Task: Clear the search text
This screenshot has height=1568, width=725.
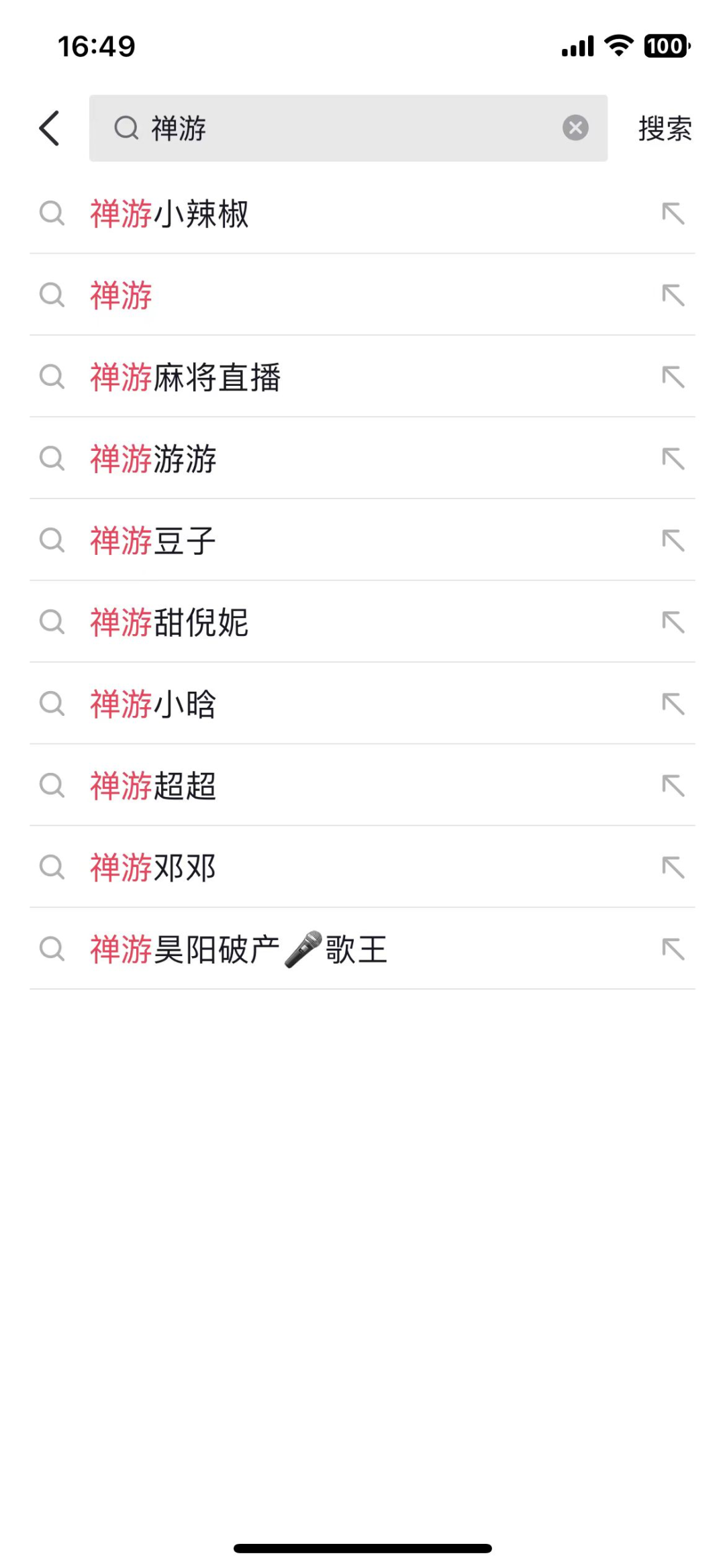Action: 575,127
